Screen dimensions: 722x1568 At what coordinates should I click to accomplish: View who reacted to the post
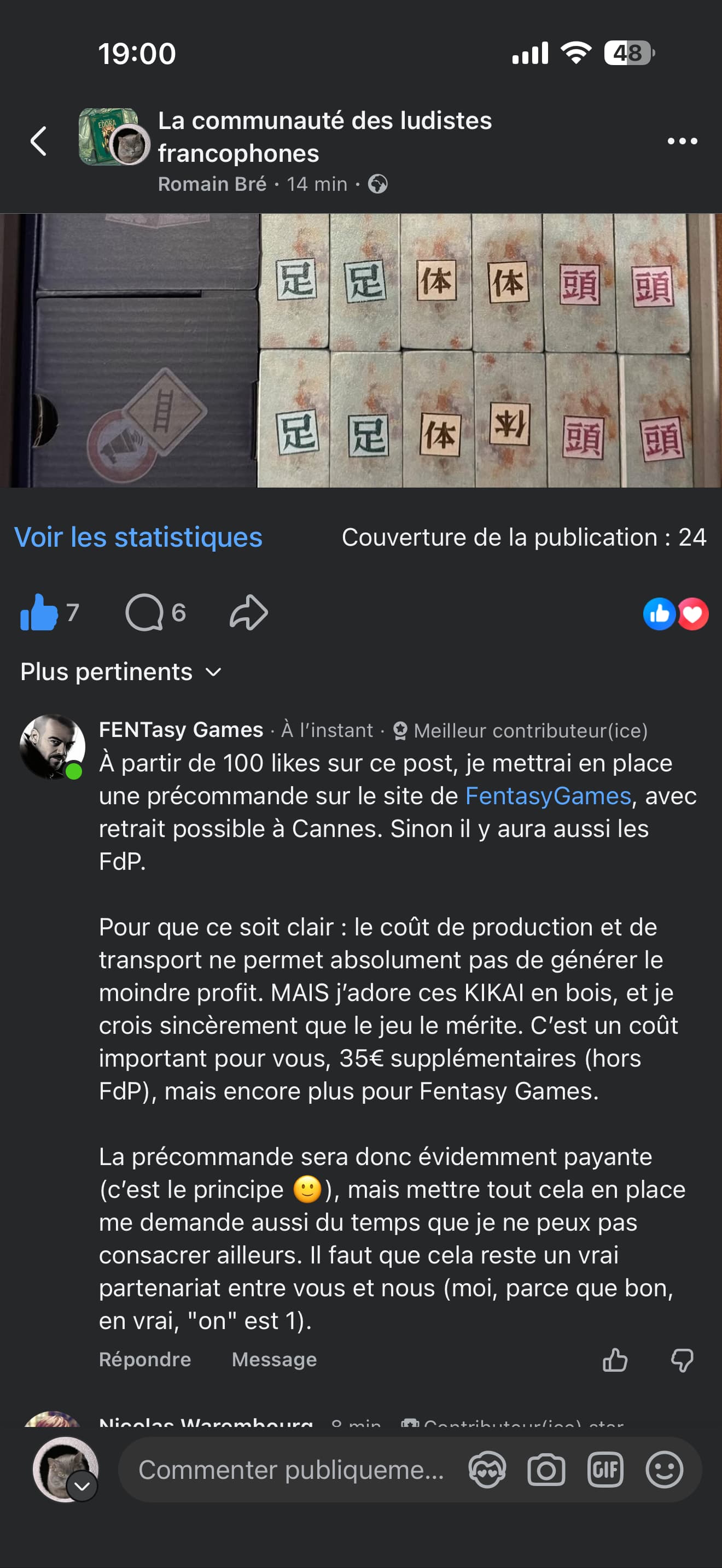click(x=676, y=613)
